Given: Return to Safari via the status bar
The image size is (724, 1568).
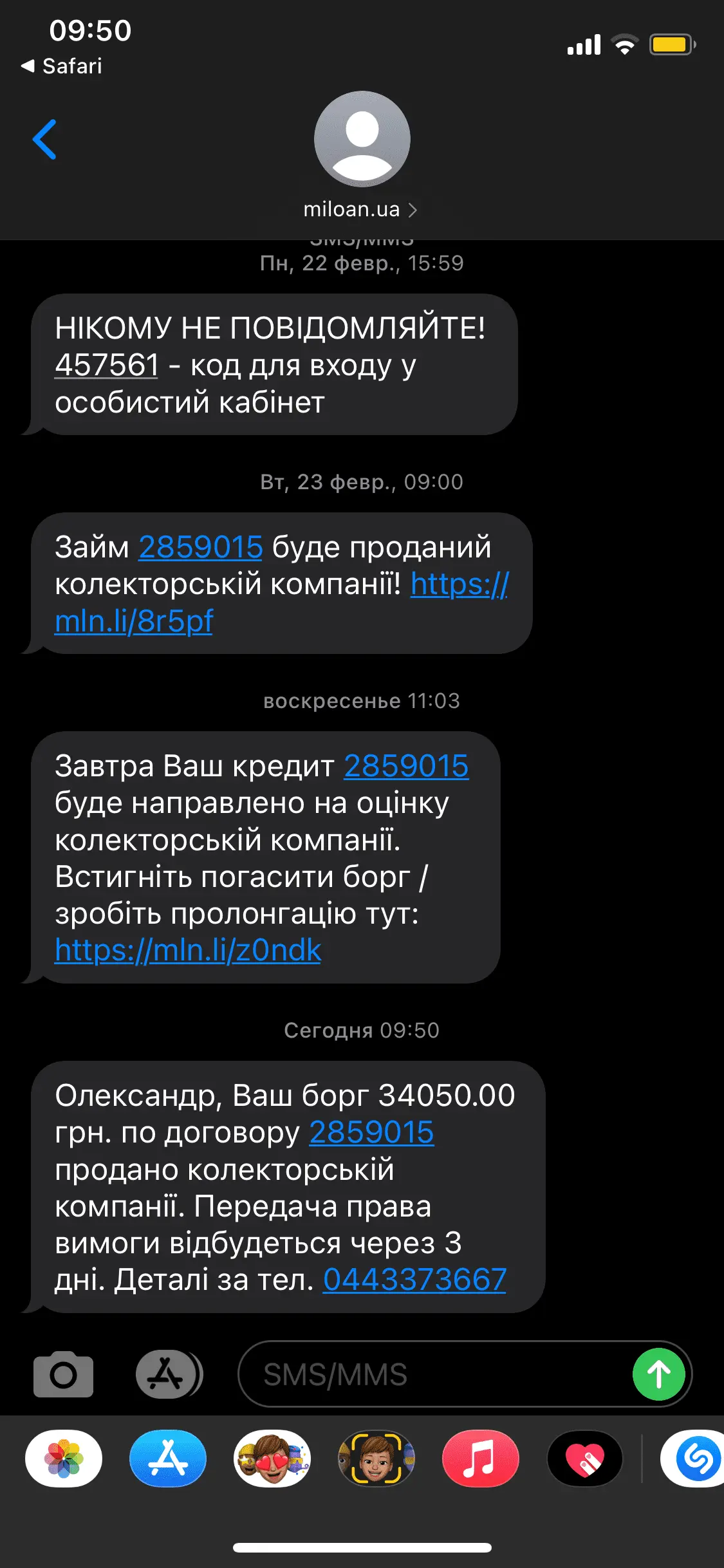Looking at the screenshot, I should click(62, 66).
